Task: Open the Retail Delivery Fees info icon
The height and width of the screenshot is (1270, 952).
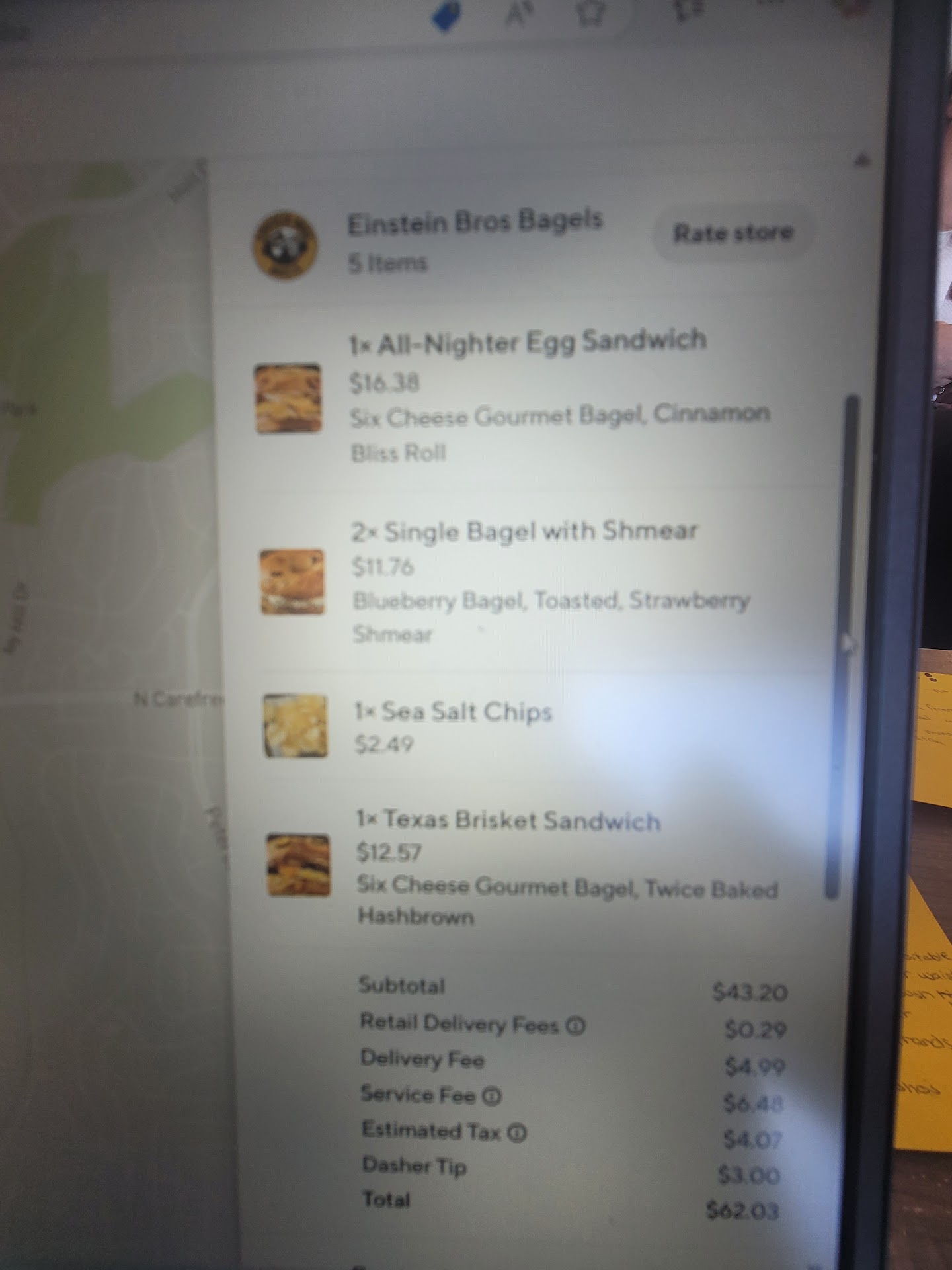Action: point(576,1026)
